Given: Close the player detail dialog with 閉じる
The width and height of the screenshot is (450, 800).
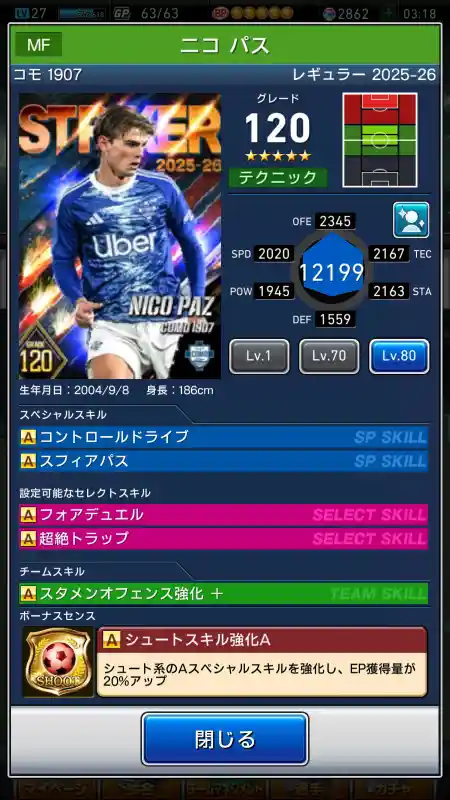Looking at the screenshot, I should pyautogui.click(x=224, y=738).
